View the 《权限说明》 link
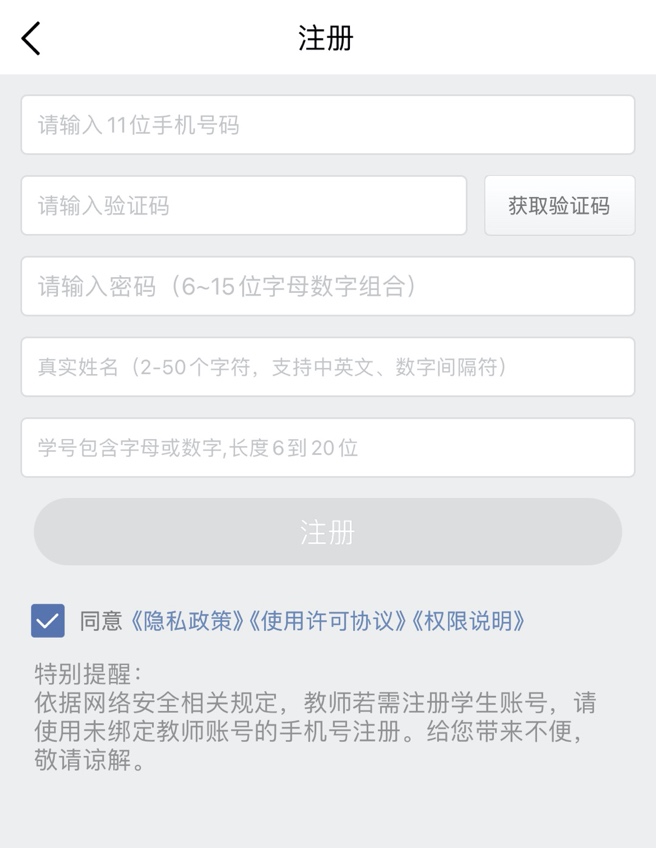This screenshot has height=848, width=656. (468, 621)
